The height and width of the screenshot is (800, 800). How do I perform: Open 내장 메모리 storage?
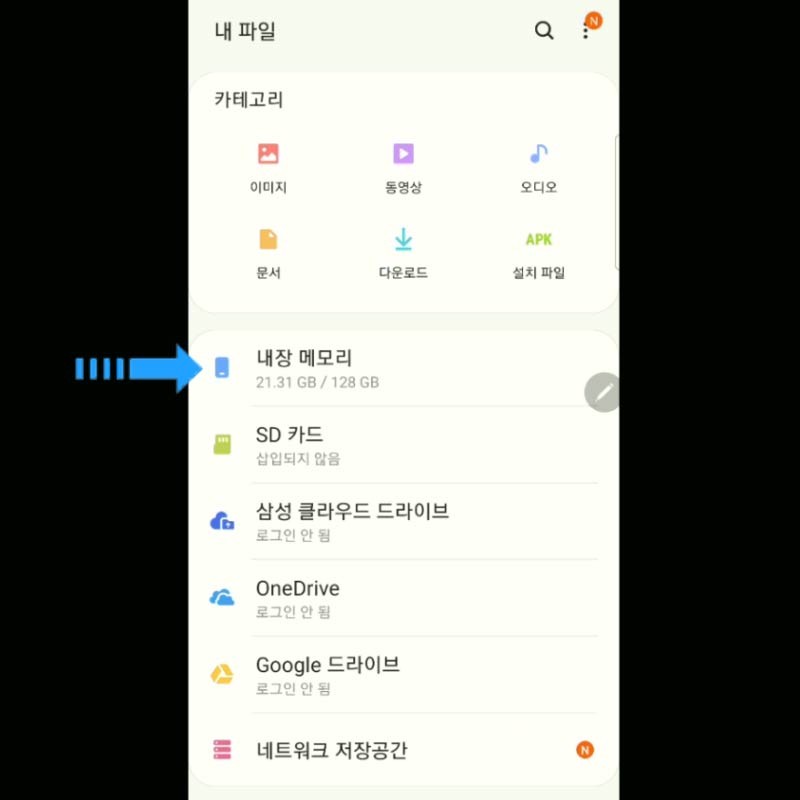(x=400, y=368)
